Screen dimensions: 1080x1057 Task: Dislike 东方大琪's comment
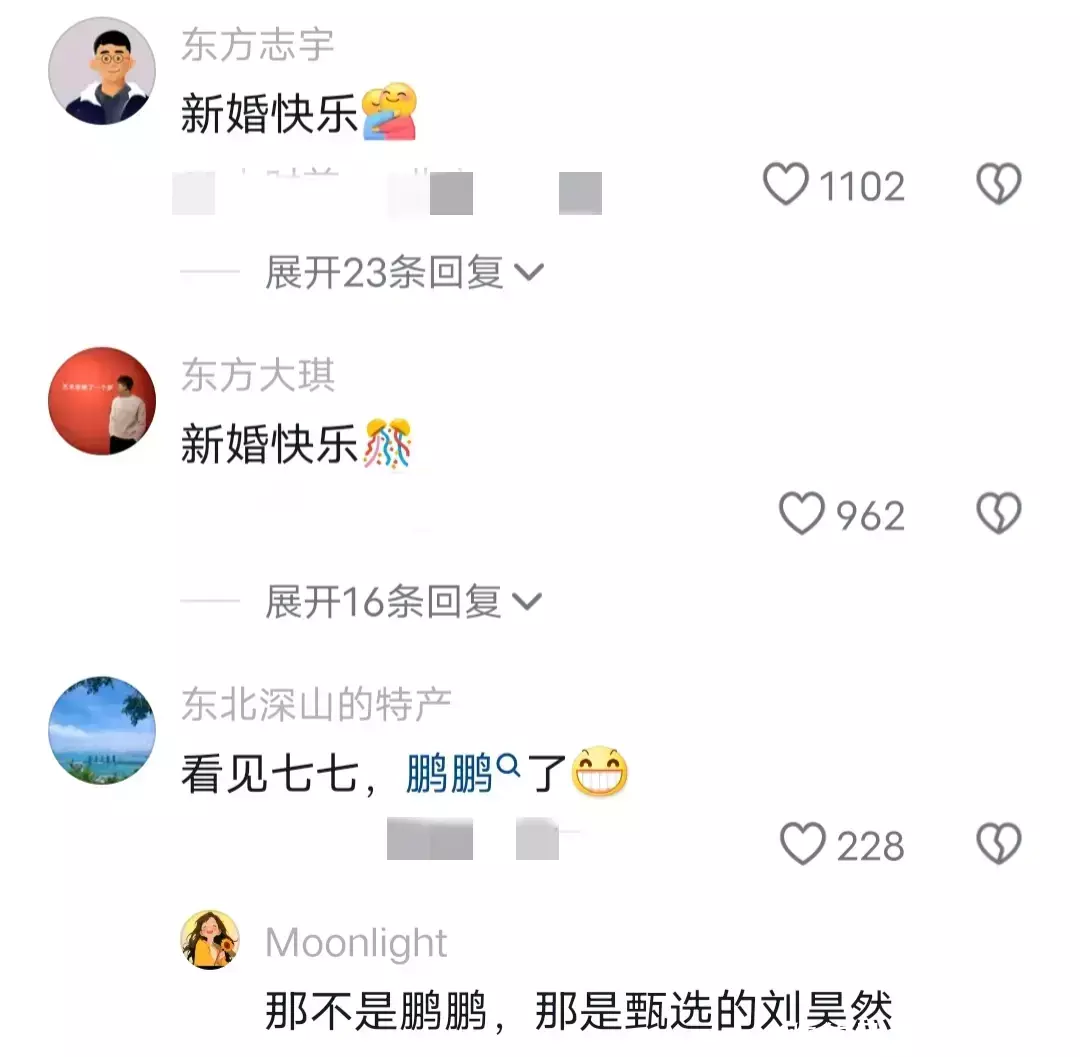click(x=998, y=514)
